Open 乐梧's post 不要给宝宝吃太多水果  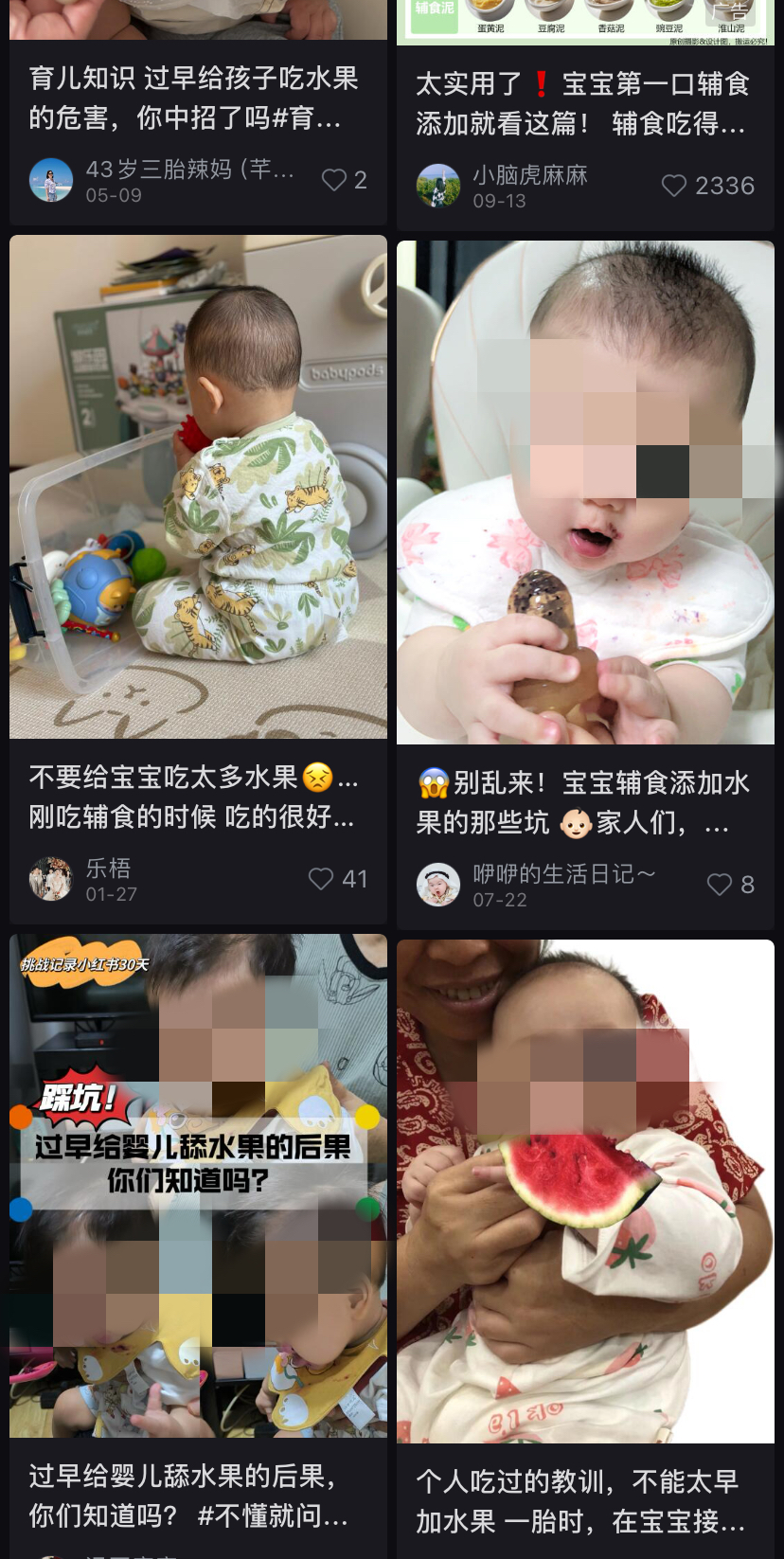(x=198, y=487)
